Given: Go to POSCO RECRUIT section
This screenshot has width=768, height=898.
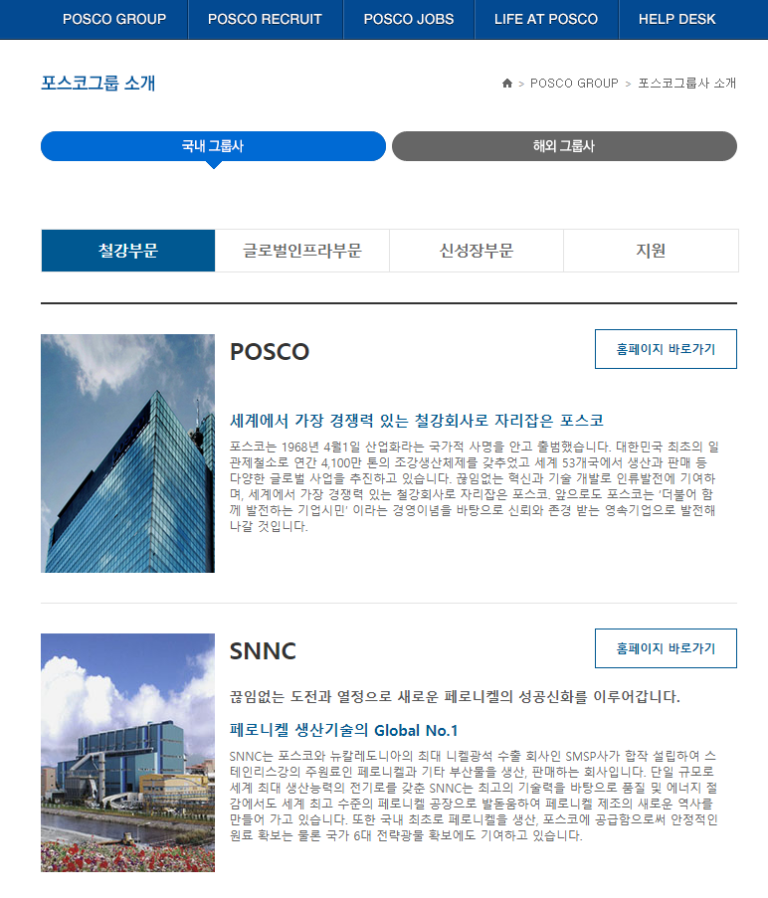Looking at the screenshot, I should 265,19.
